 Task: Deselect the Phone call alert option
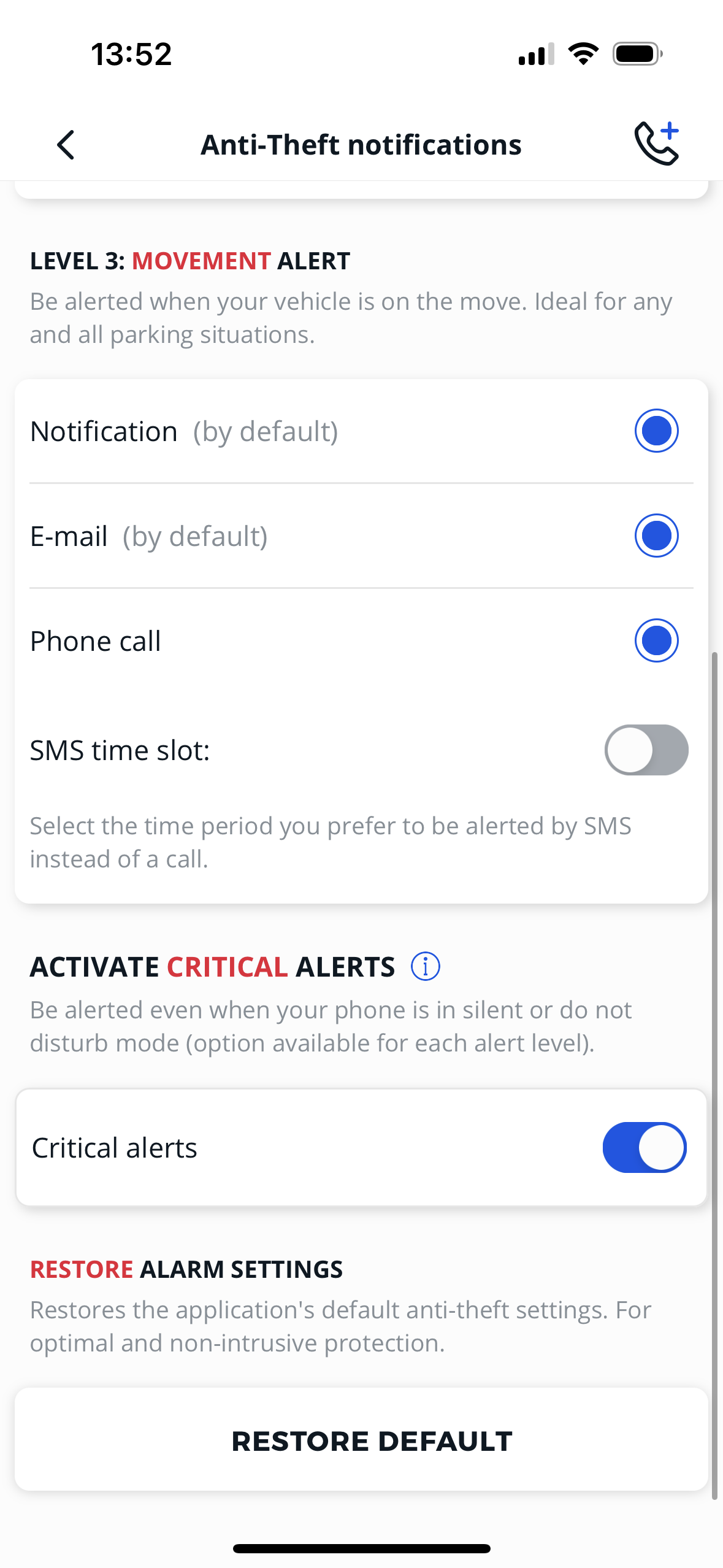point(656,640)
